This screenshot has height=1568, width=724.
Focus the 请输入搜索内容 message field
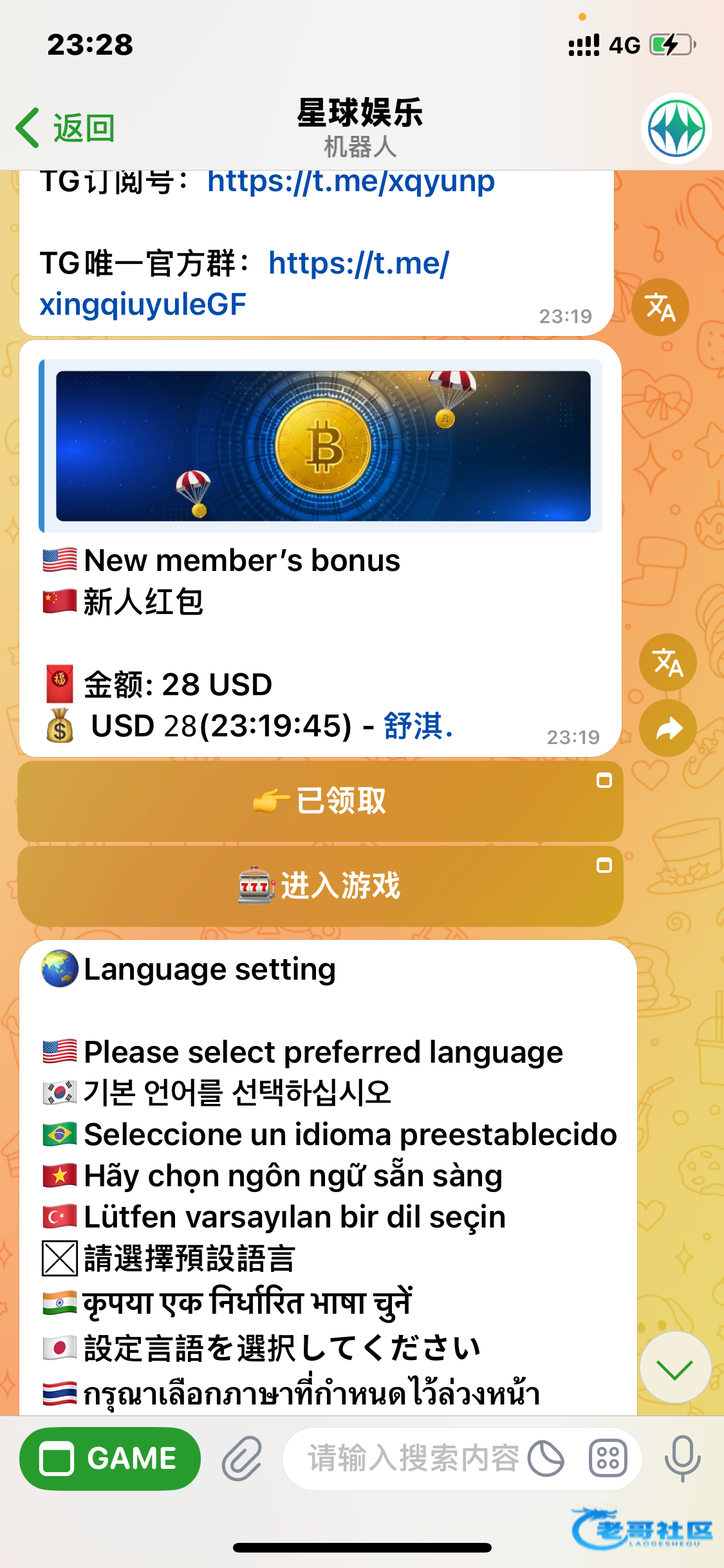coord(412,1459)
